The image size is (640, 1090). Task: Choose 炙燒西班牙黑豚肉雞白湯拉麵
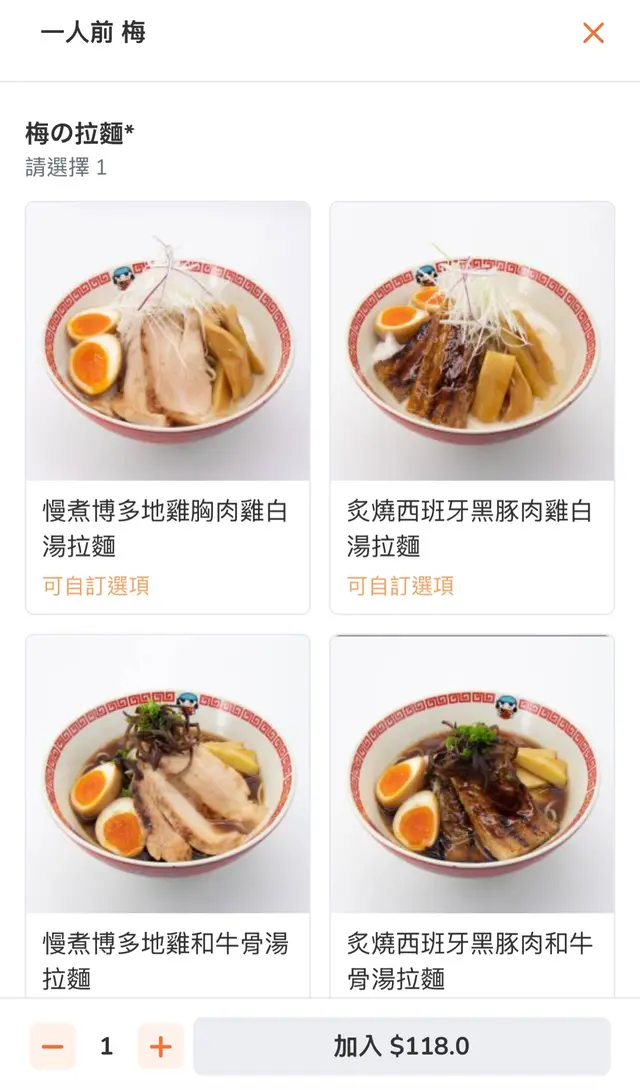pyautogui.click(x=472, y=407)
